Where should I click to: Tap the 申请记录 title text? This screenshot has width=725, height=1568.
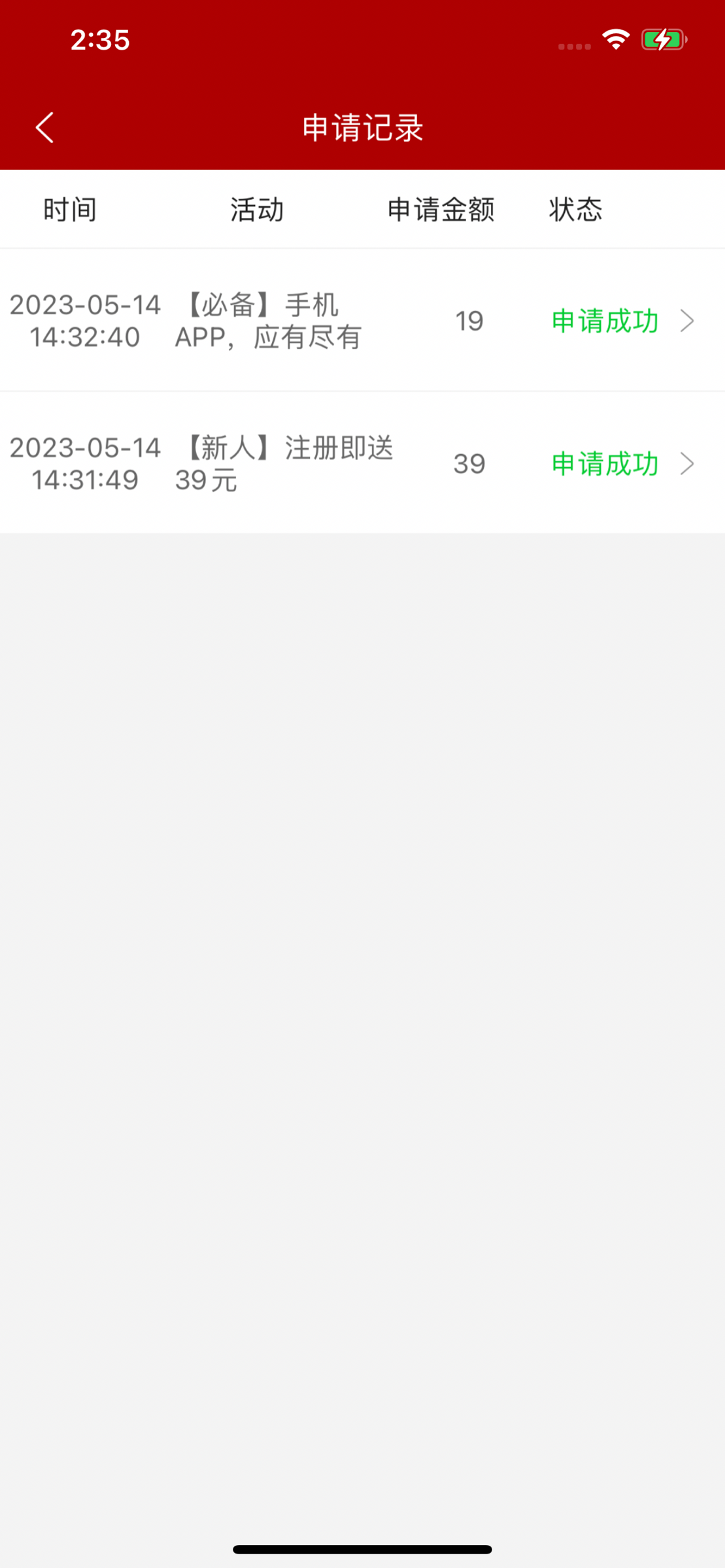click(362, 127)
